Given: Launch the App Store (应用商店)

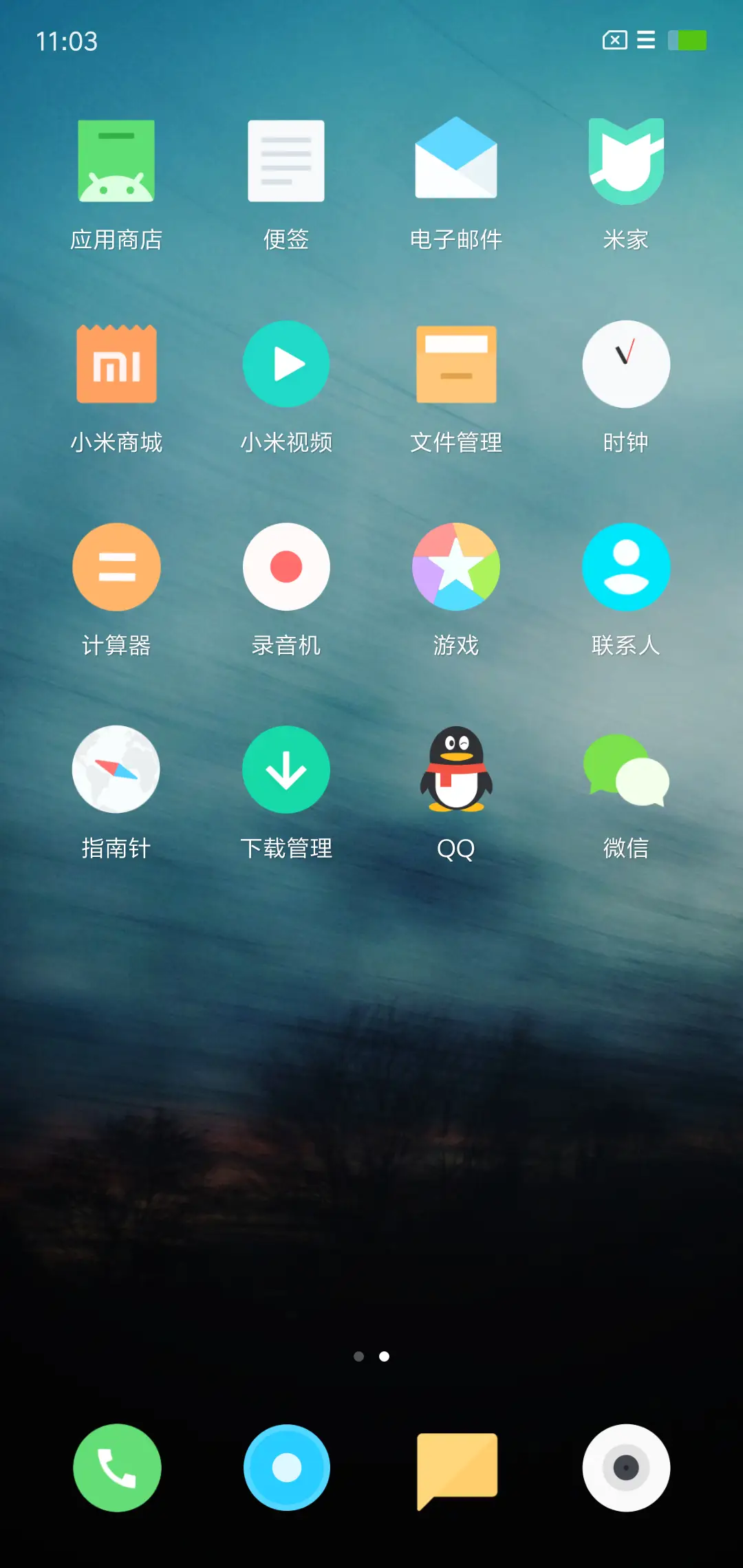Looking at the screenshot, I should point(116,160).
